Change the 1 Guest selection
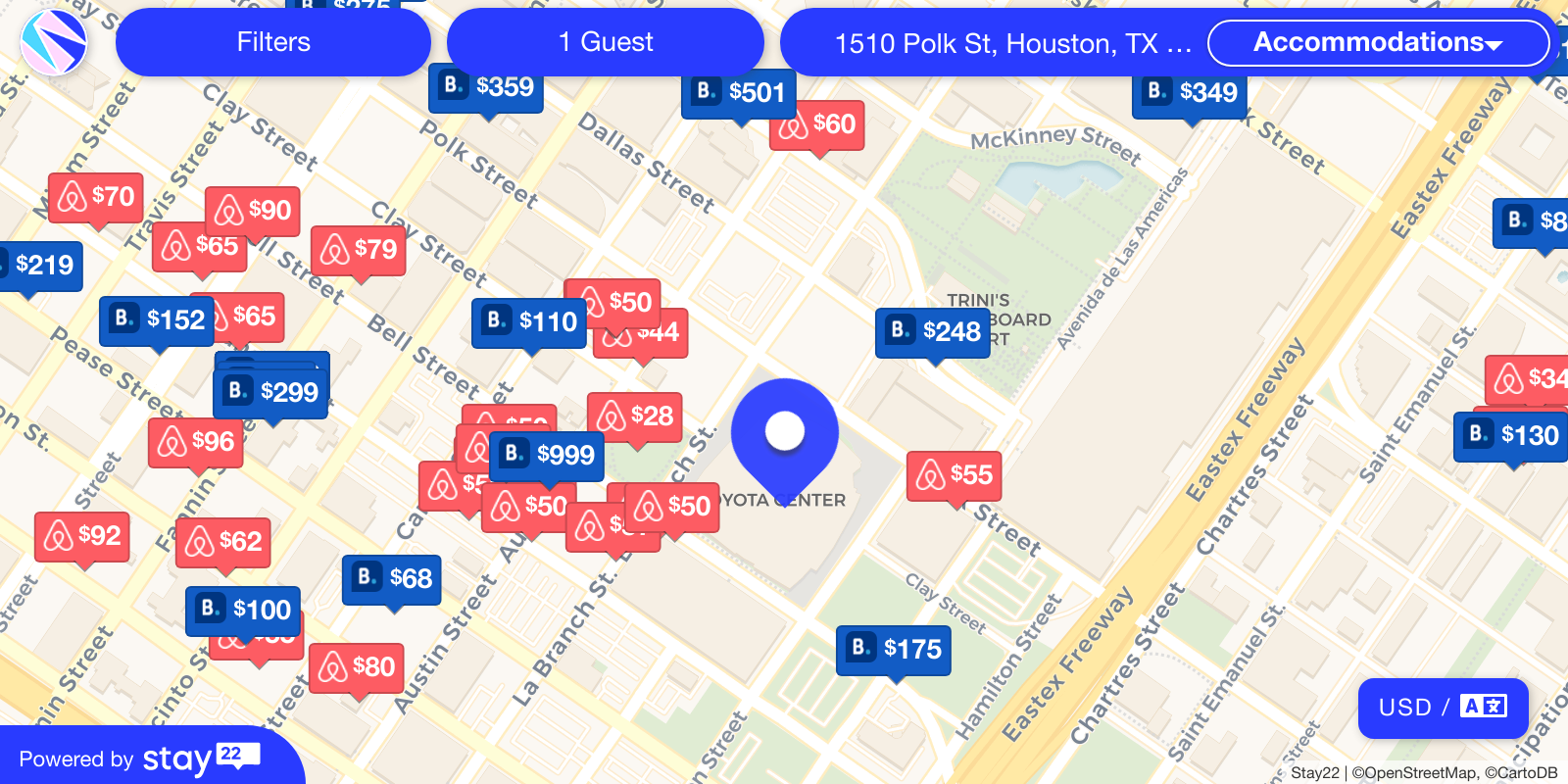The width and height of the screenshot is (1568, 784). click(605, 42)
